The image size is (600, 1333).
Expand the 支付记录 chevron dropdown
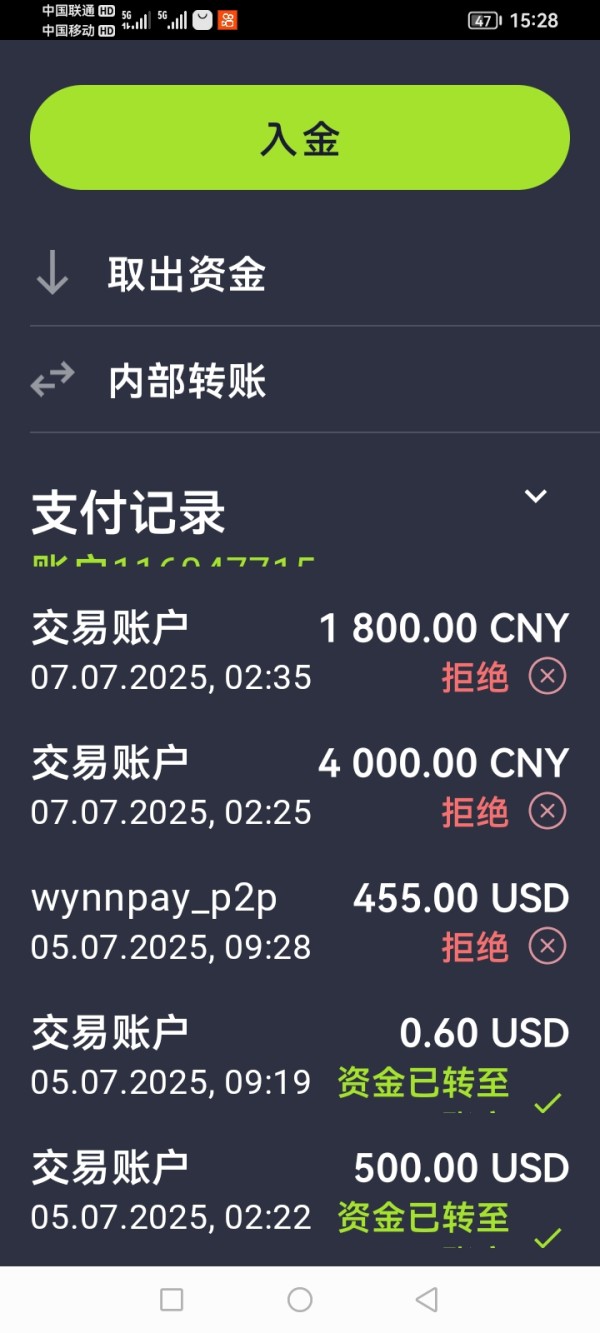[x=536, y=495]
